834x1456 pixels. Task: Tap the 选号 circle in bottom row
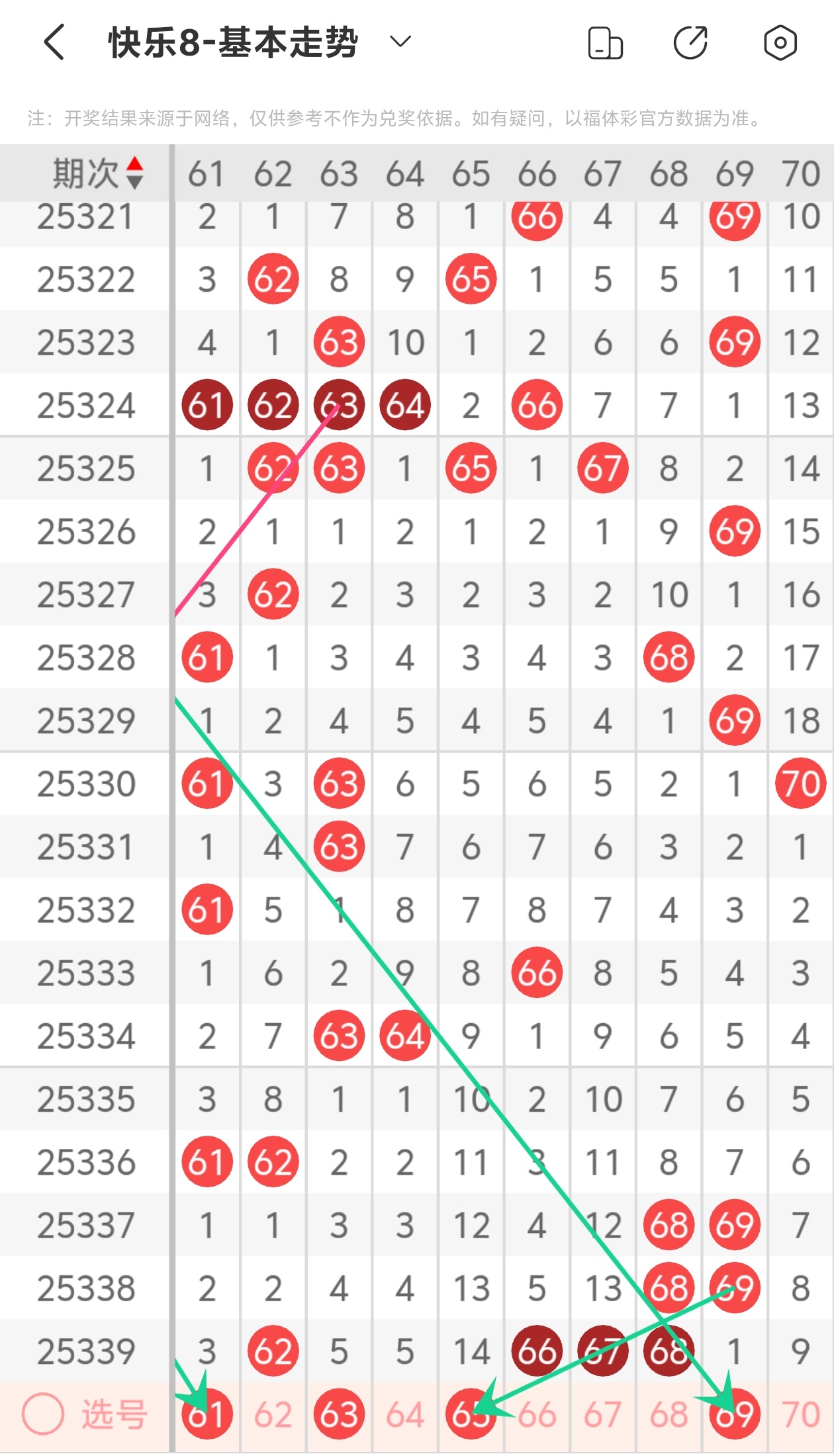(43, 1414)
